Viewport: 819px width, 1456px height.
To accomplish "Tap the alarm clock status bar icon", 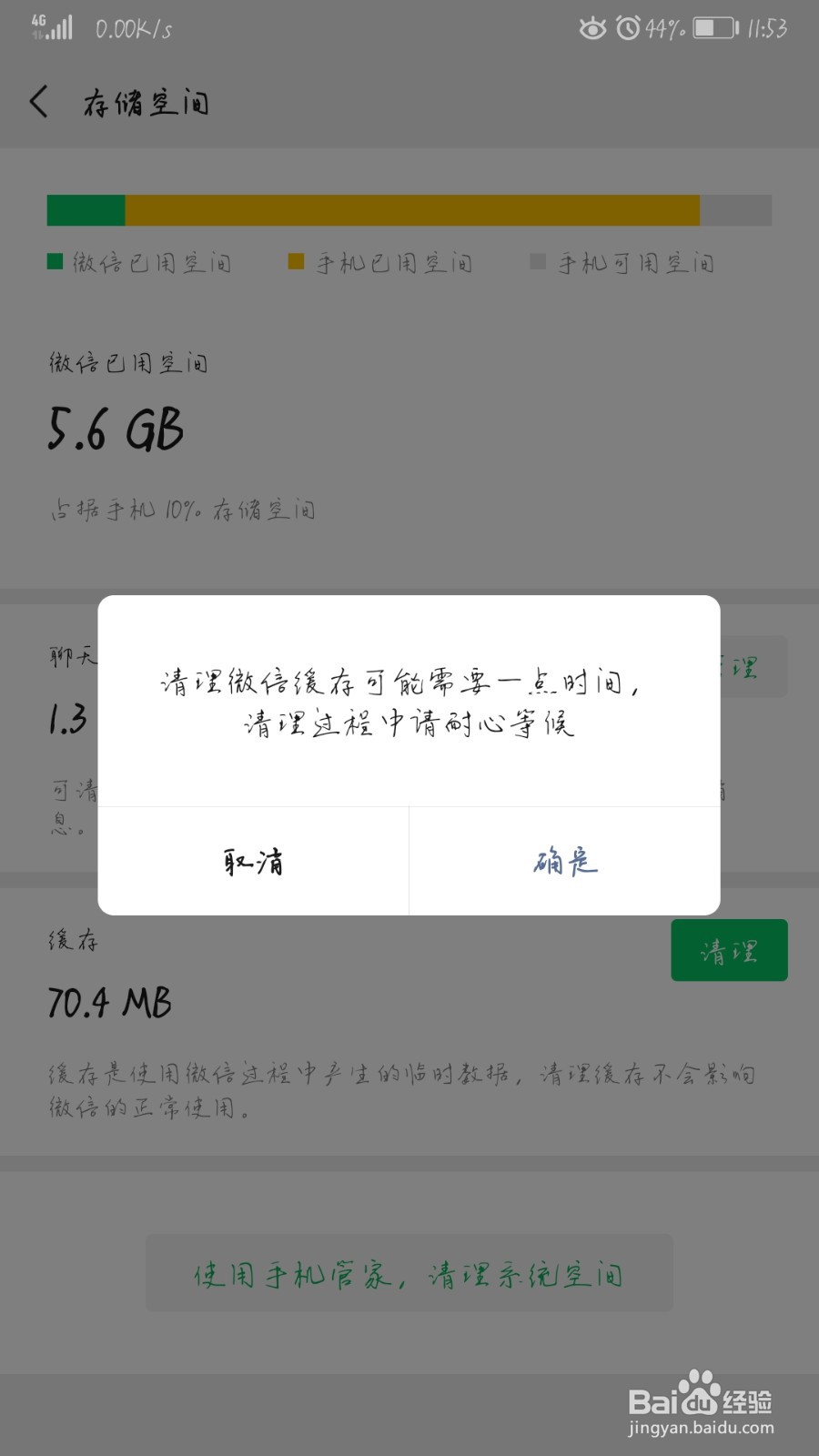I will pos(630,29).
